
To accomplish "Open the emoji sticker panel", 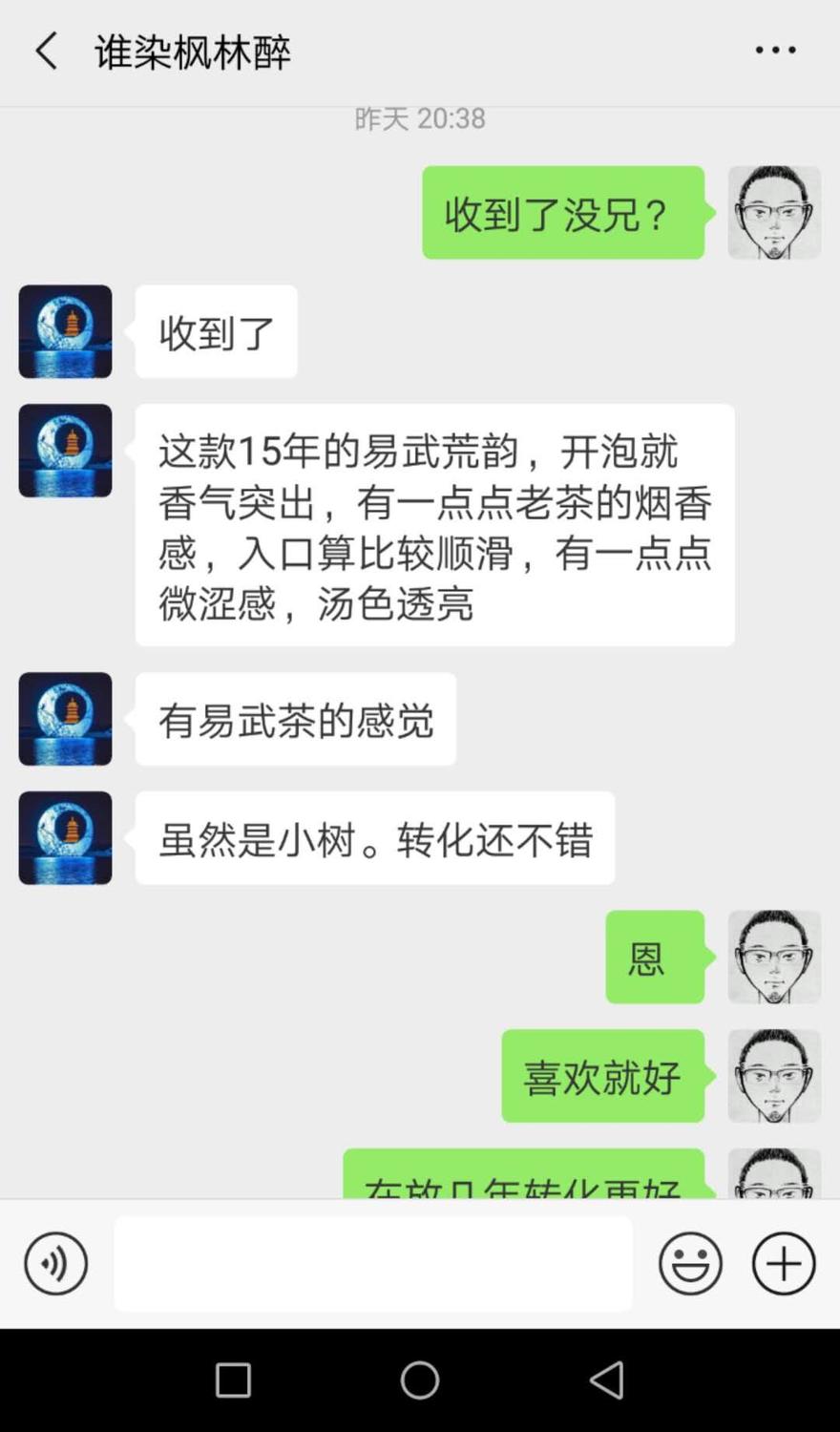I will point(690,1263).
